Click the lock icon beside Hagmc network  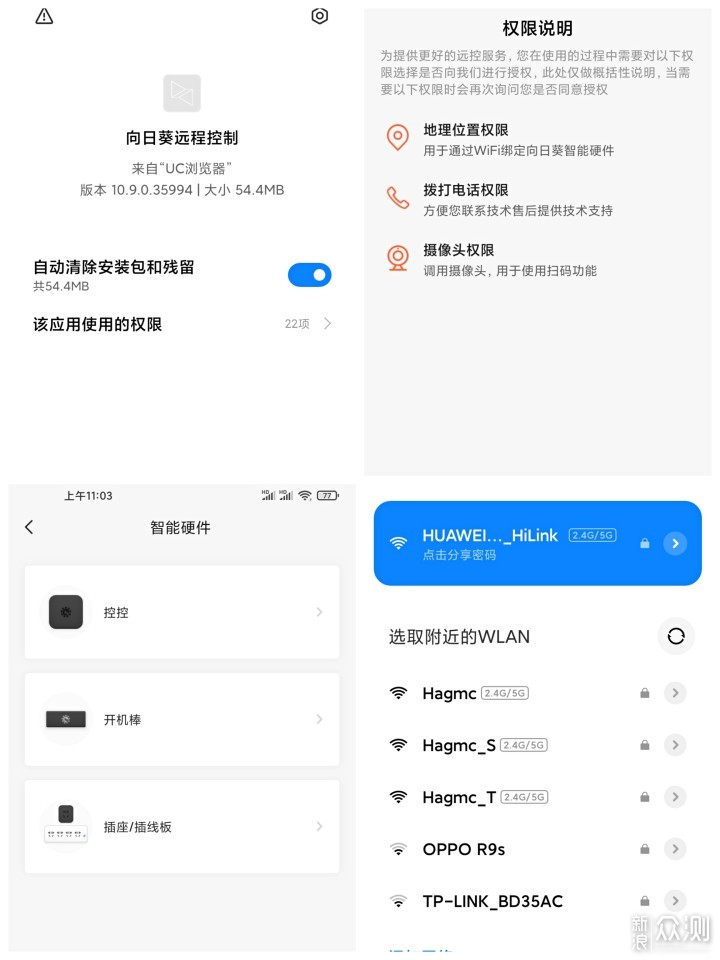point(644,693)
